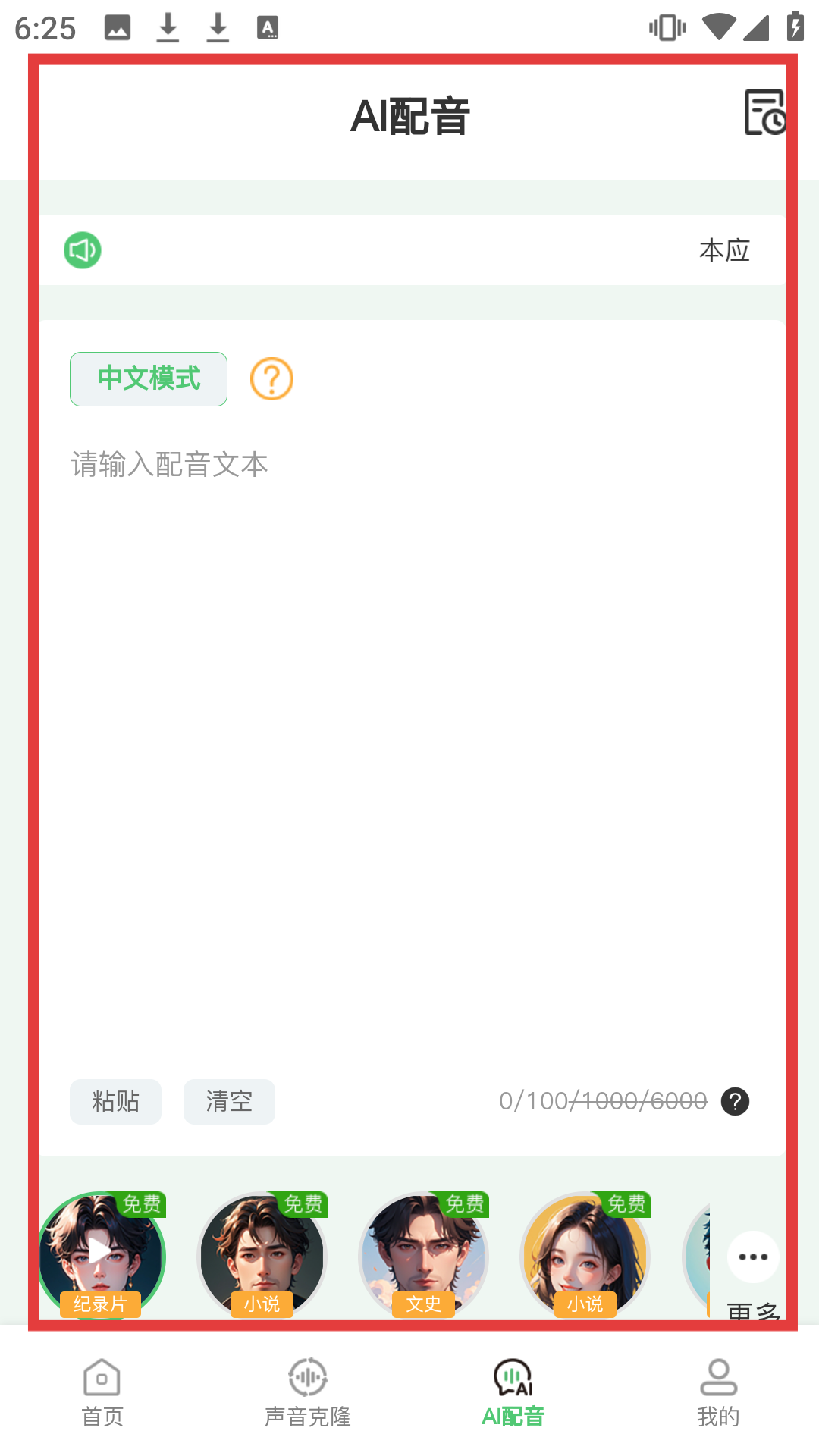Tap the green speaker announcement icon
Image resolution: width=819 pixels, height=1456 pixels.
pyautogui.click(x=83, y=250)
